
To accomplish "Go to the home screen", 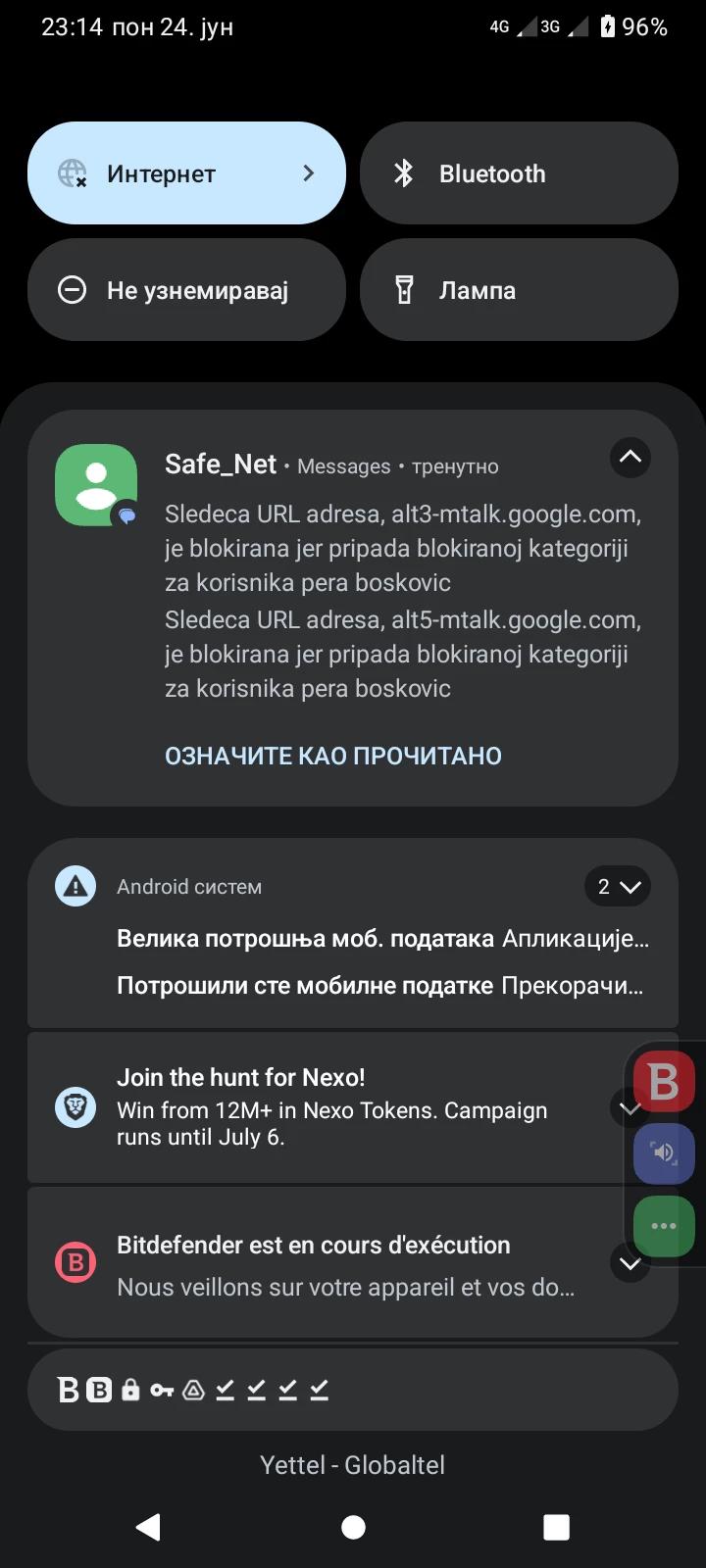I will tap(353, 1527).
